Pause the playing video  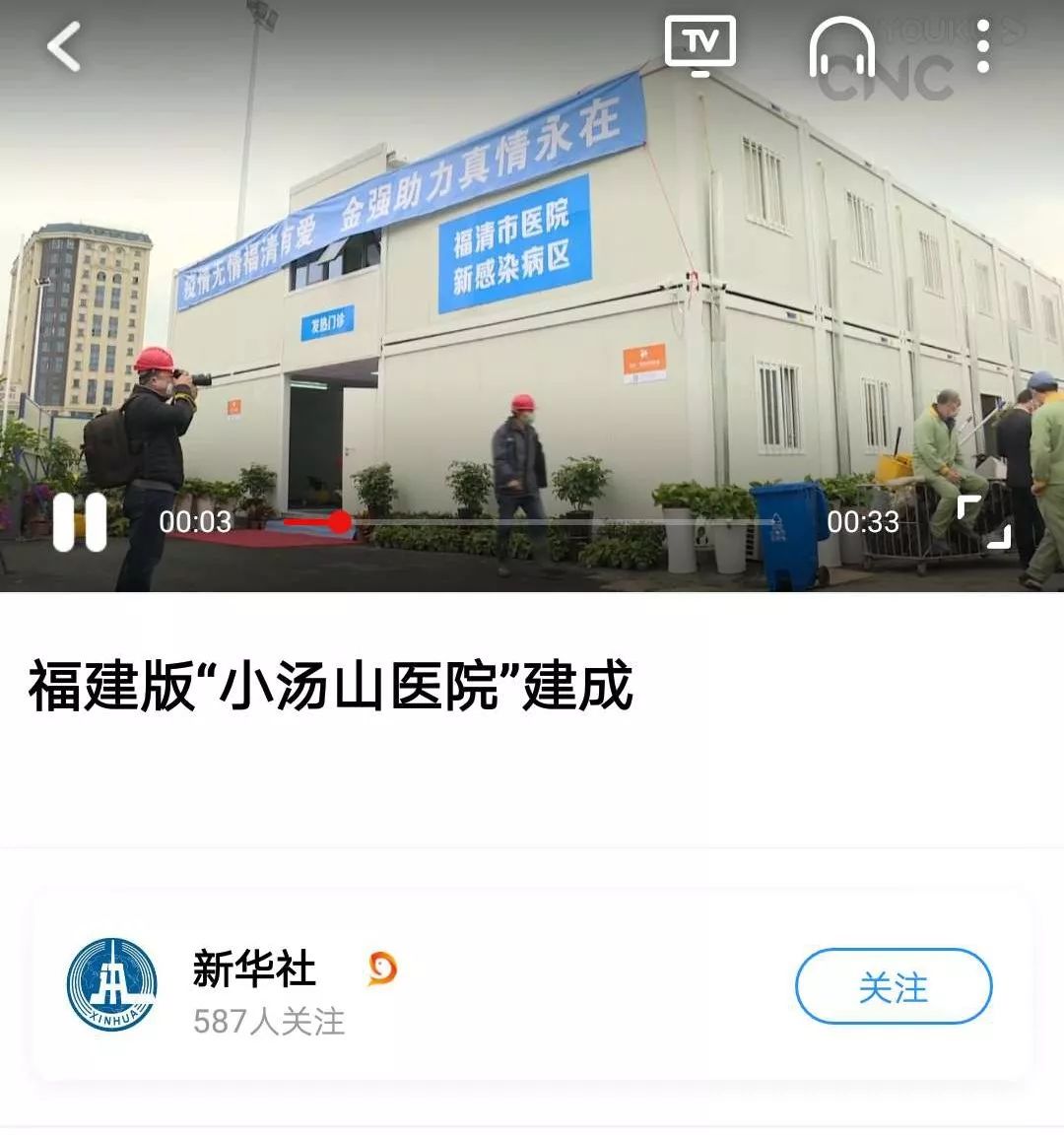pos(80,521)
